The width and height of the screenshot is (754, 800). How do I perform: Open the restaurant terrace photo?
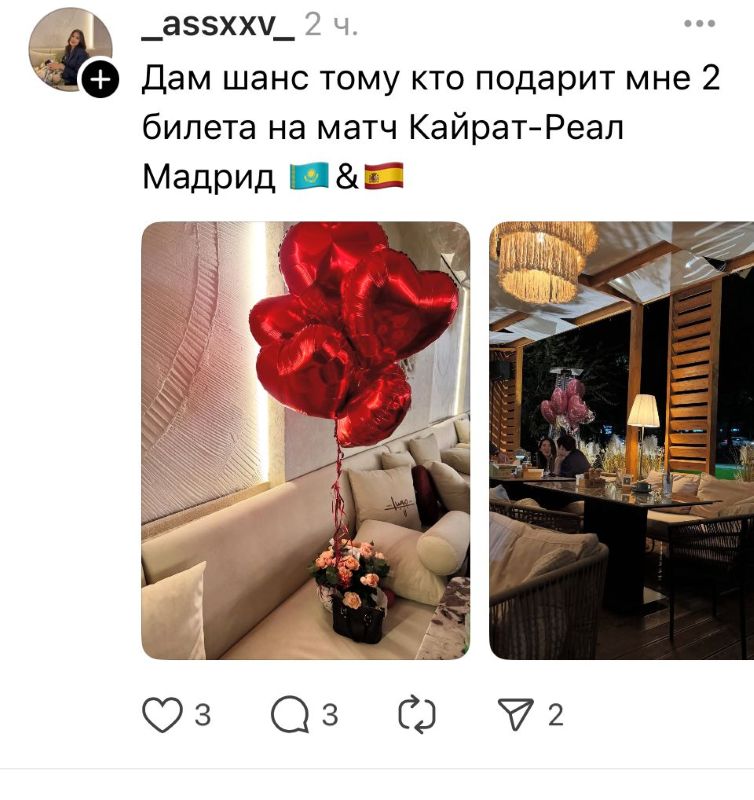click(621, 440)
